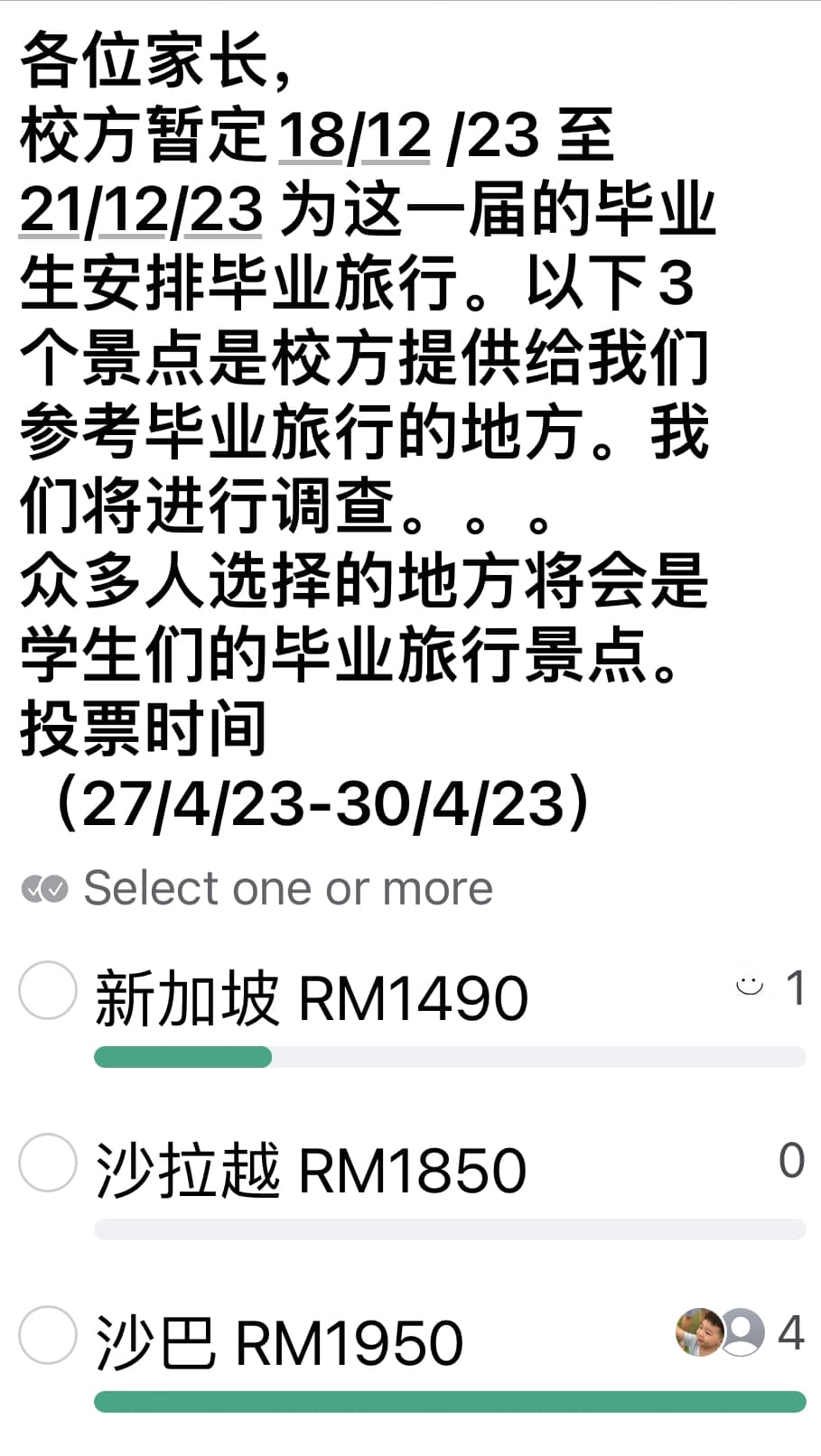Choose the 沙巴 RM1950 option
The height and width of the screenshot is (1456, 821).
(47, 1335)
